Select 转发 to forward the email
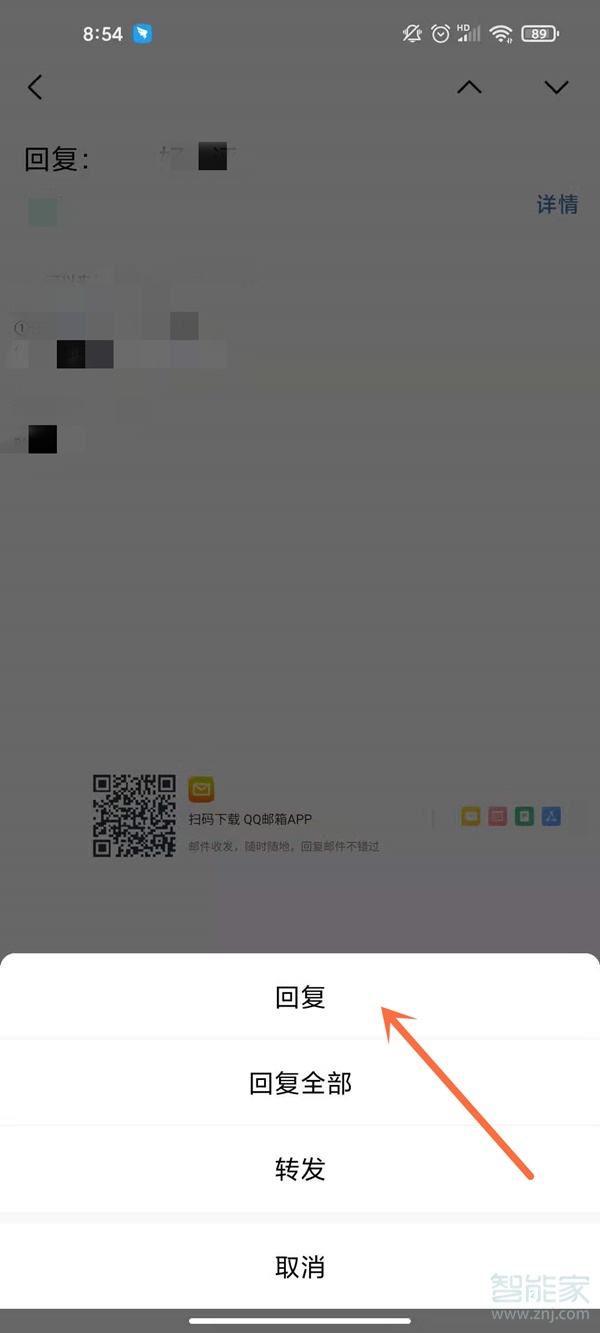 pyautogui.click(x=300, y=1169)
